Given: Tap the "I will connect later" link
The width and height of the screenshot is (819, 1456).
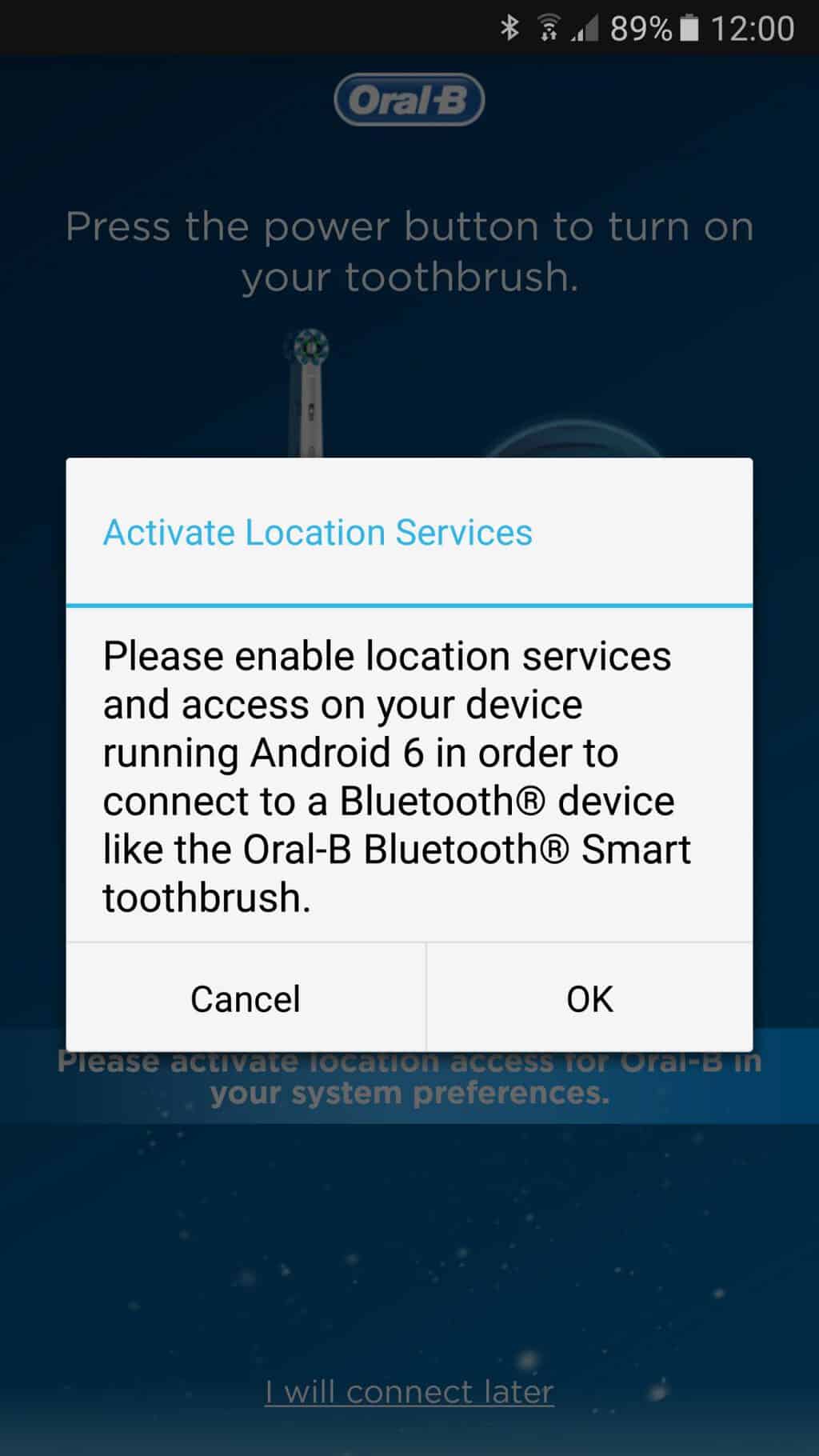Looking at the screenshot, I should pyautogui.click(x=409, y=1392).
